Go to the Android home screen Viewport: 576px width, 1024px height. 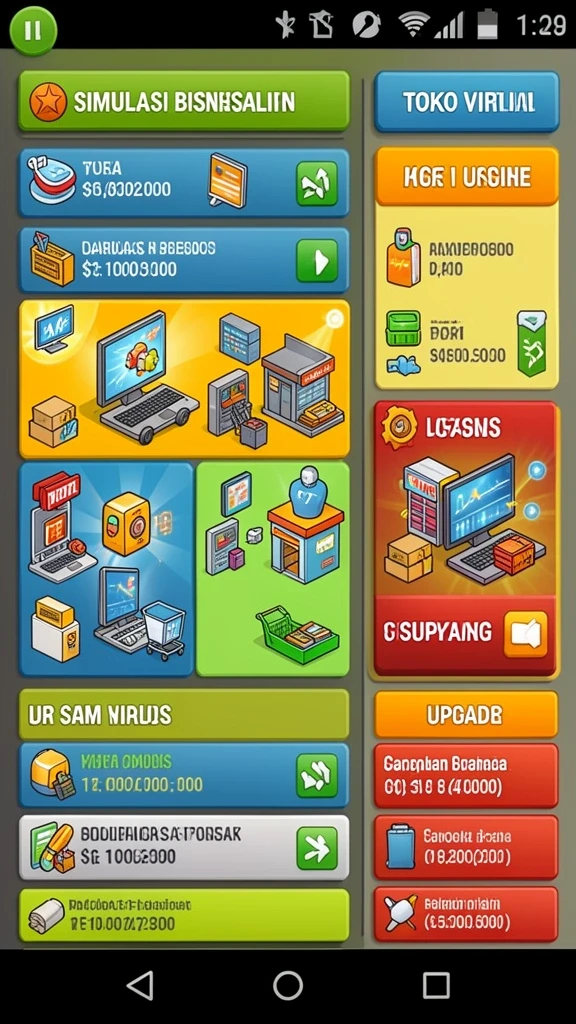(x=287, y=985)
